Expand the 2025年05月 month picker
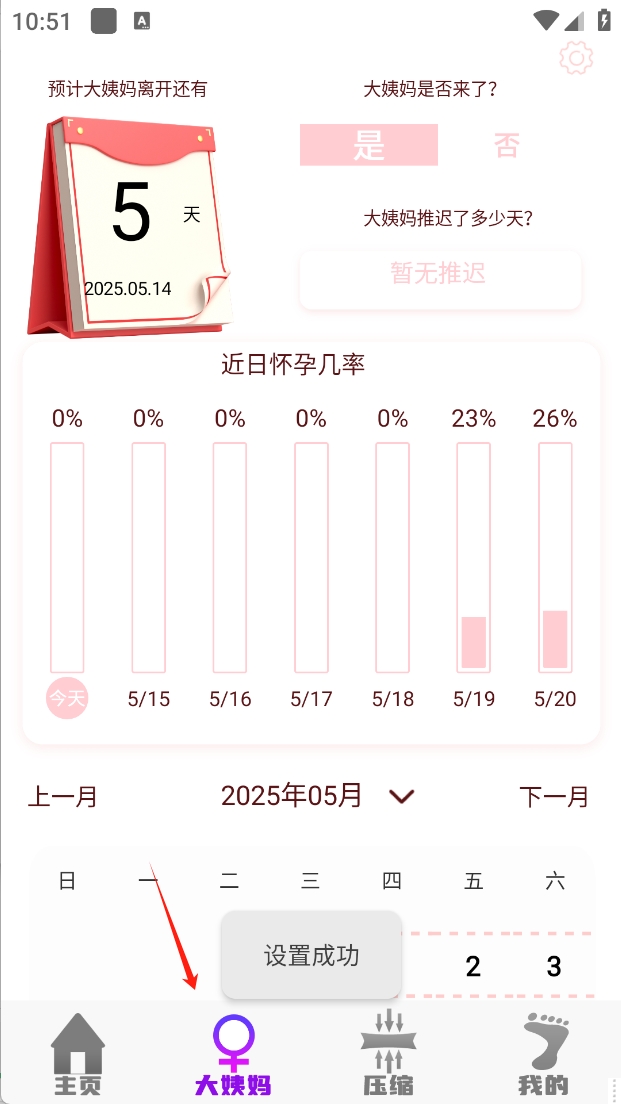The width and height of the screenshot is (621, 1104). point(318,796)
